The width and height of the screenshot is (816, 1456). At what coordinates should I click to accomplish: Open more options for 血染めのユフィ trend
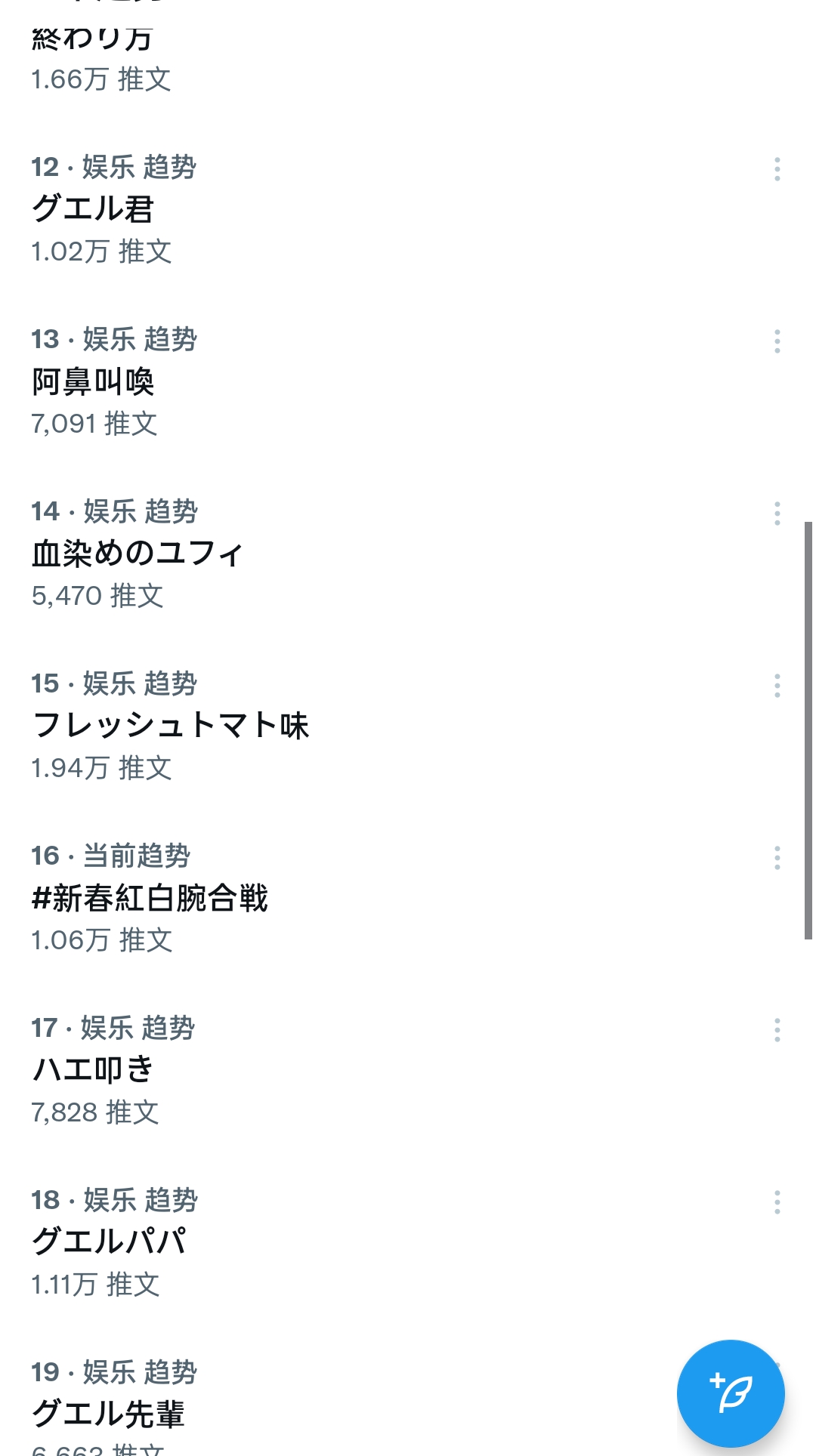[777, 514]
